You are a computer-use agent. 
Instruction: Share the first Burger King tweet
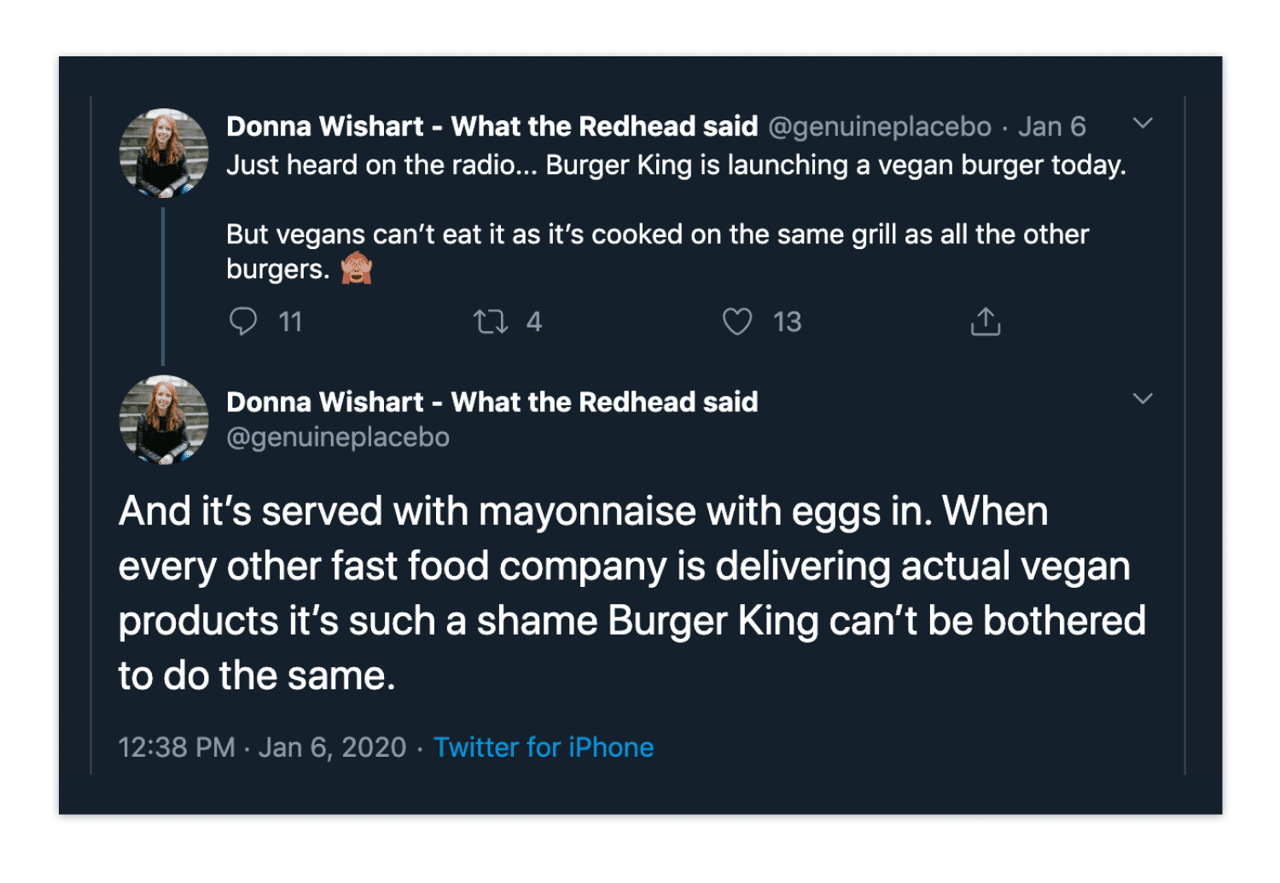985,322
